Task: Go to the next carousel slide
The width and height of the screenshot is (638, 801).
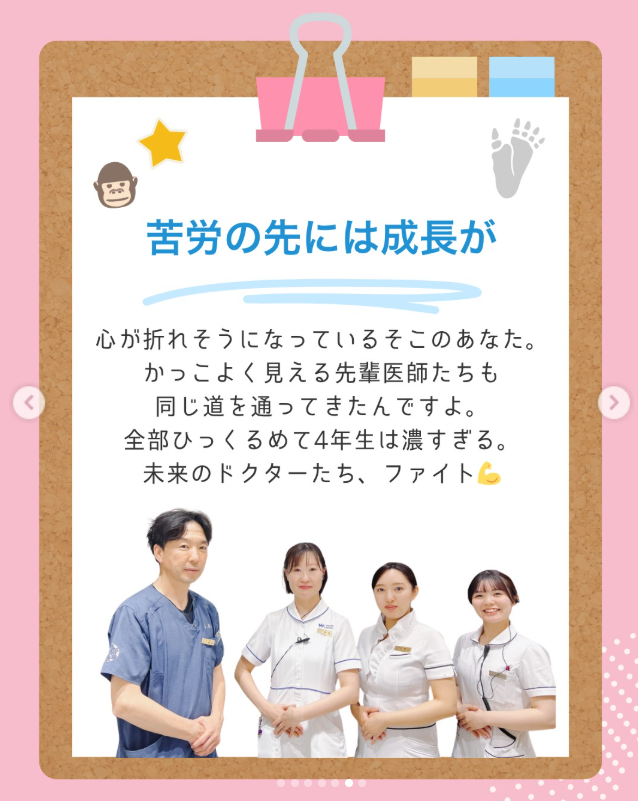Action: [612, 403]
